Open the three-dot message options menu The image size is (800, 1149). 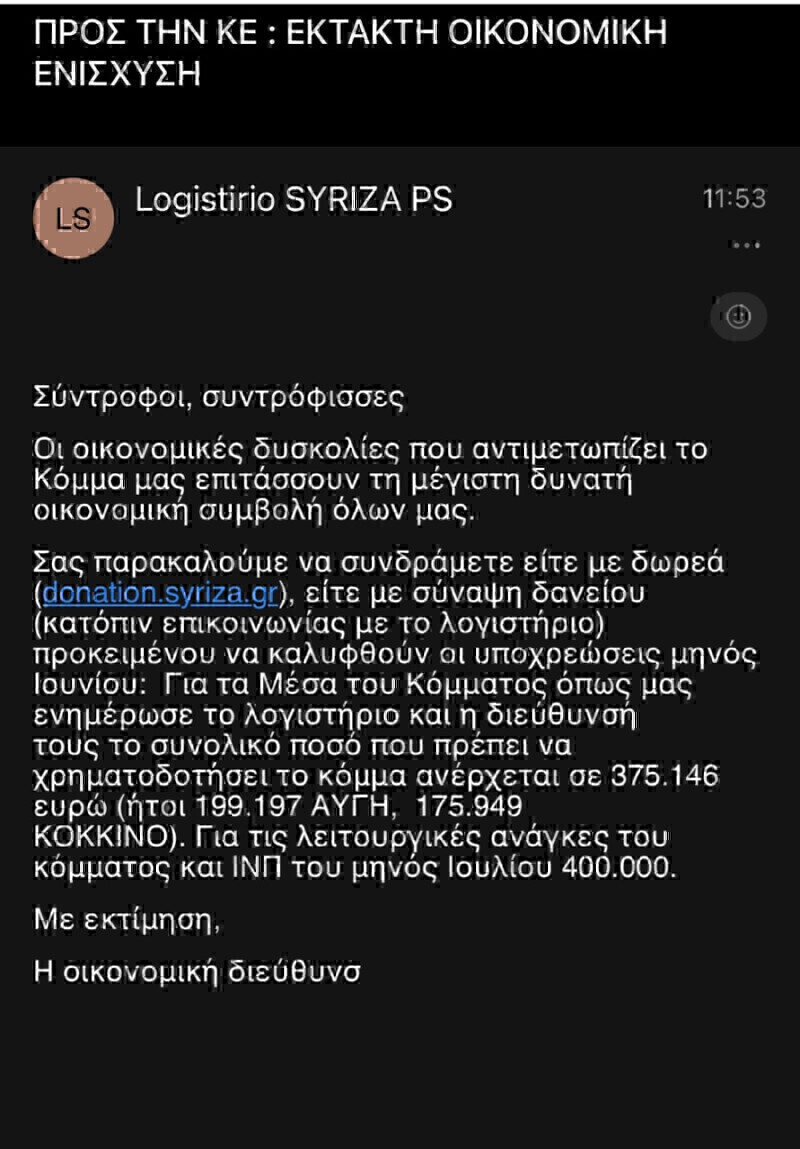pos(746,245)
